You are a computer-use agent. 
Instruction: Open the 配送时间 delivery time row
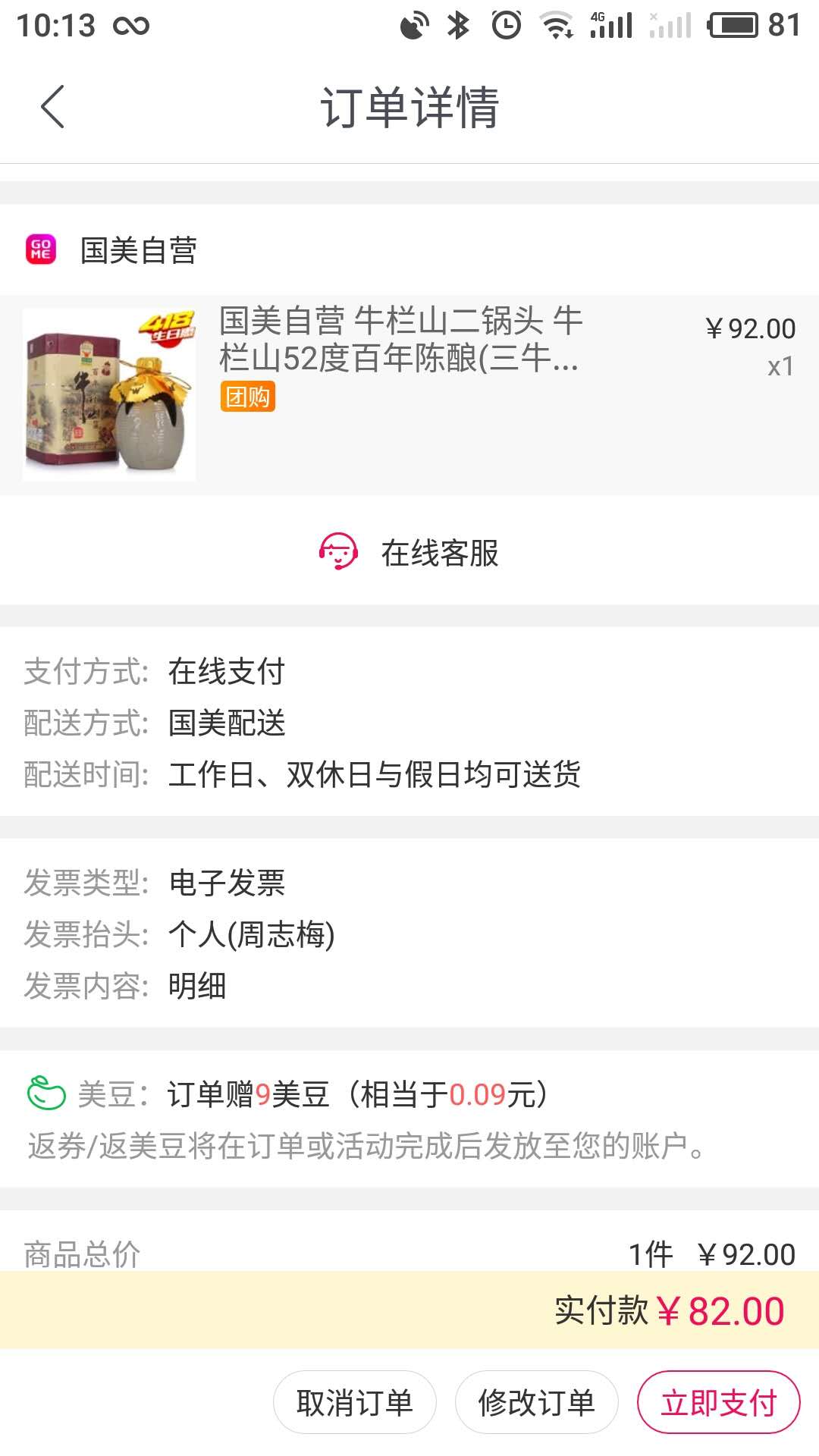tap(303, 775)
